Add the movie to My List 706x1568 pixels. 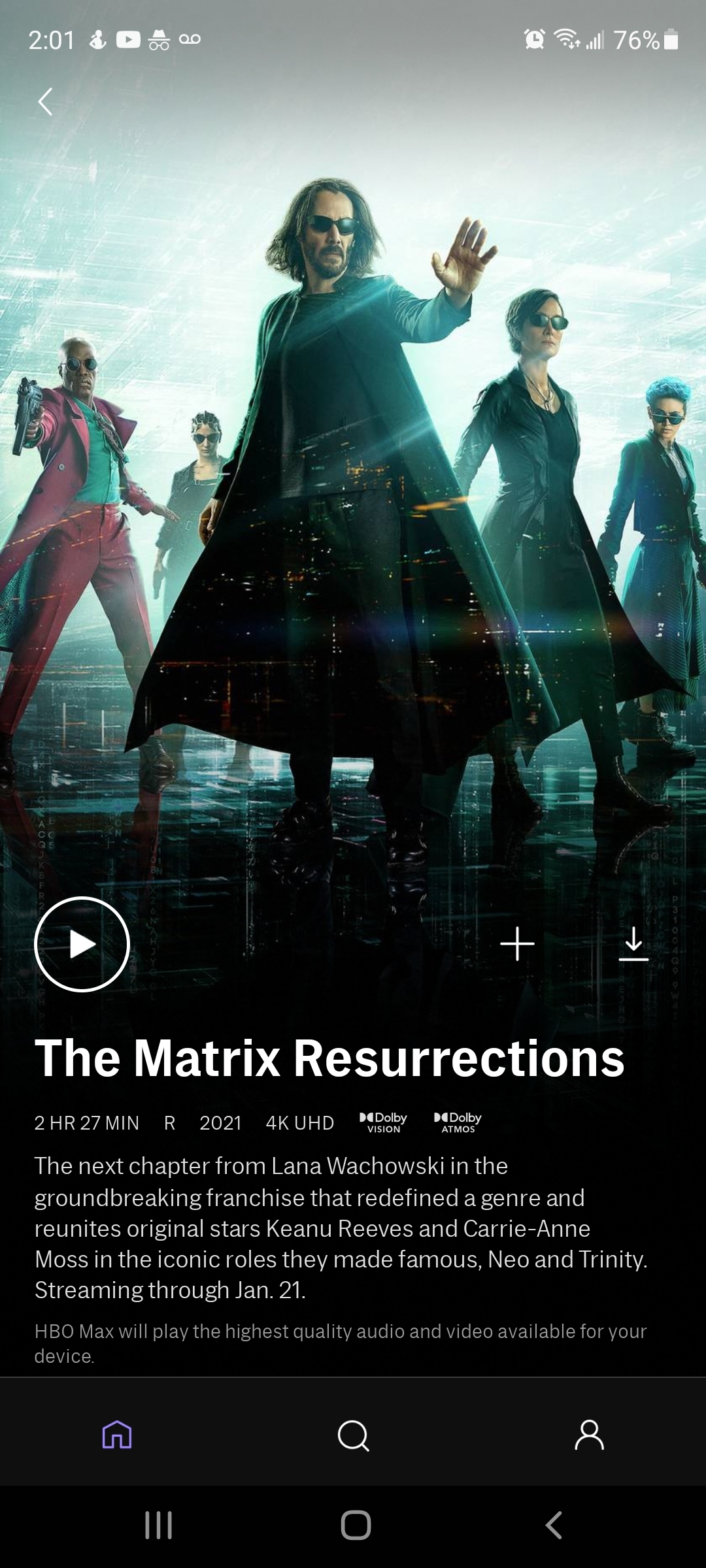tap(517, 944)
